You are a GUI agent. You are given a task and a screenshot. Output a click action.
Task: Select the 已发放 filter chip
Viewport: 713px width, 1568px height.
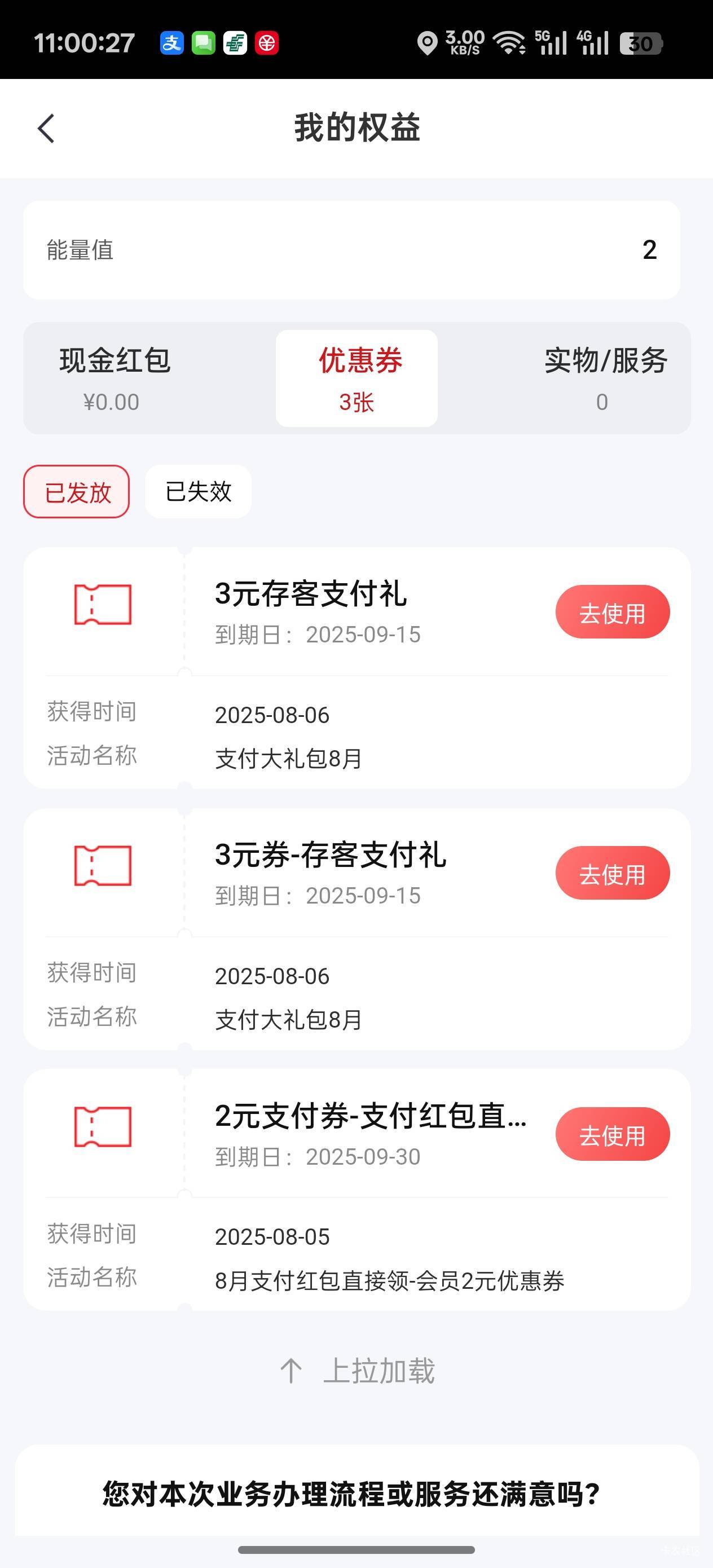click(x=77, y=492)
